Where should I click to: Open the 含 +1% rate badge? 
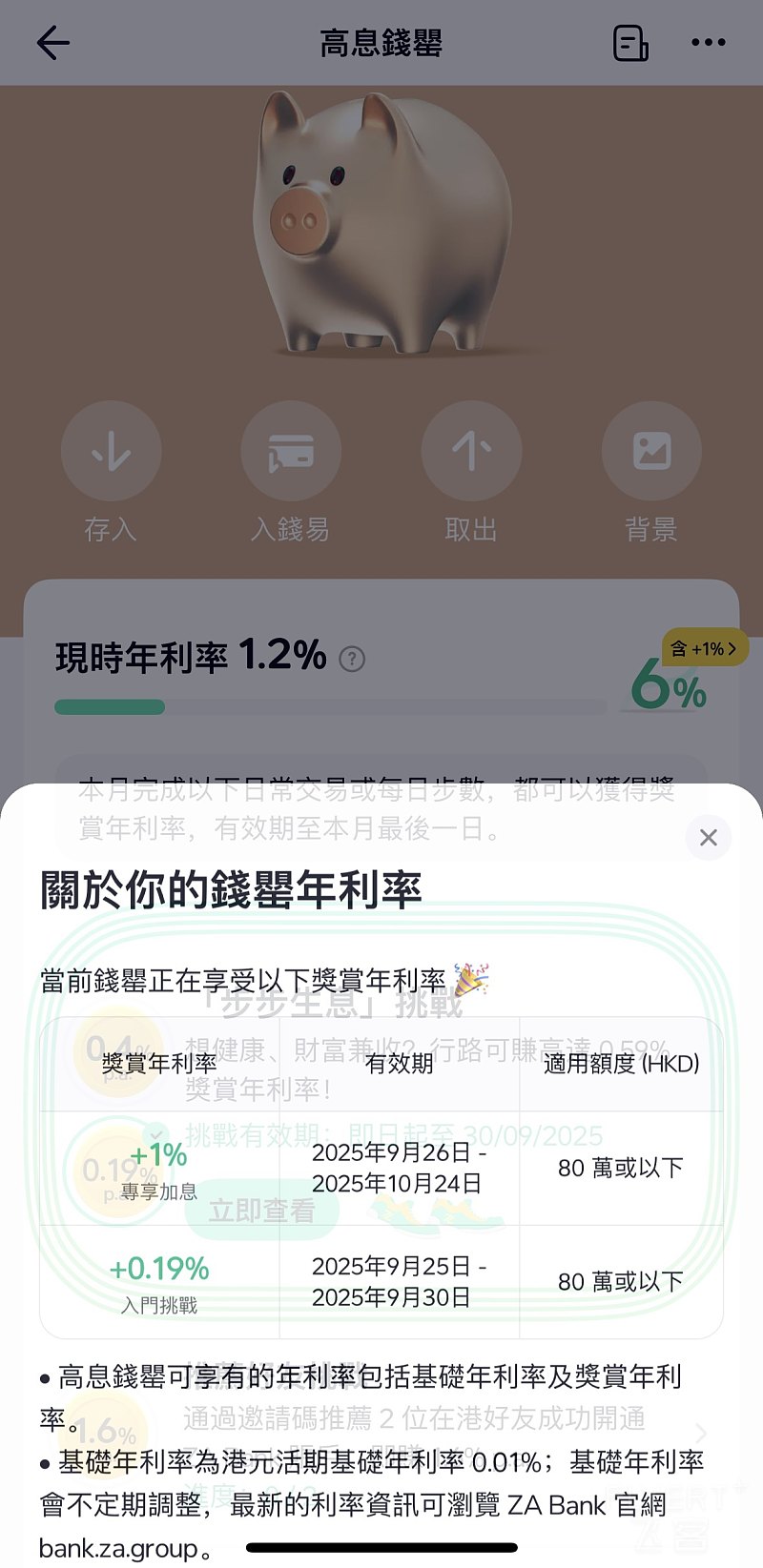704,649
